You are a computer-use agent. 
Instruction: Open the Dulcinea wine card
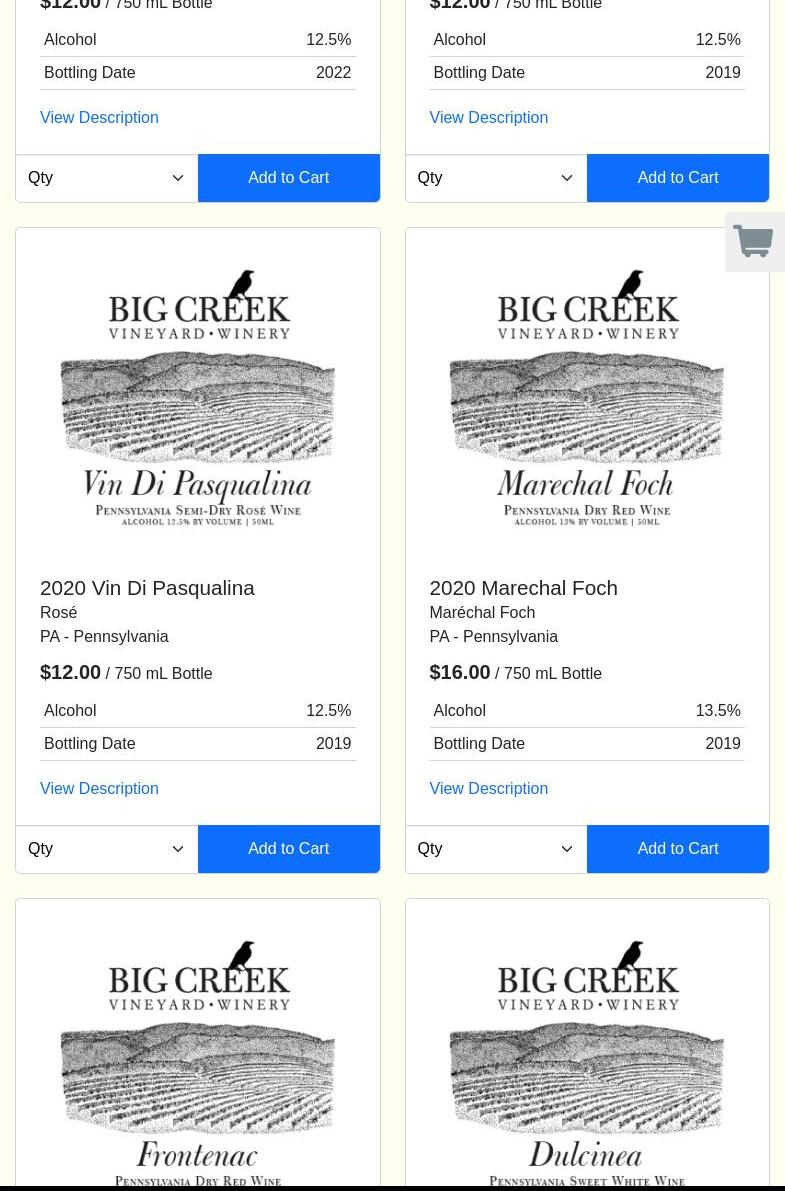(587, 1060)
